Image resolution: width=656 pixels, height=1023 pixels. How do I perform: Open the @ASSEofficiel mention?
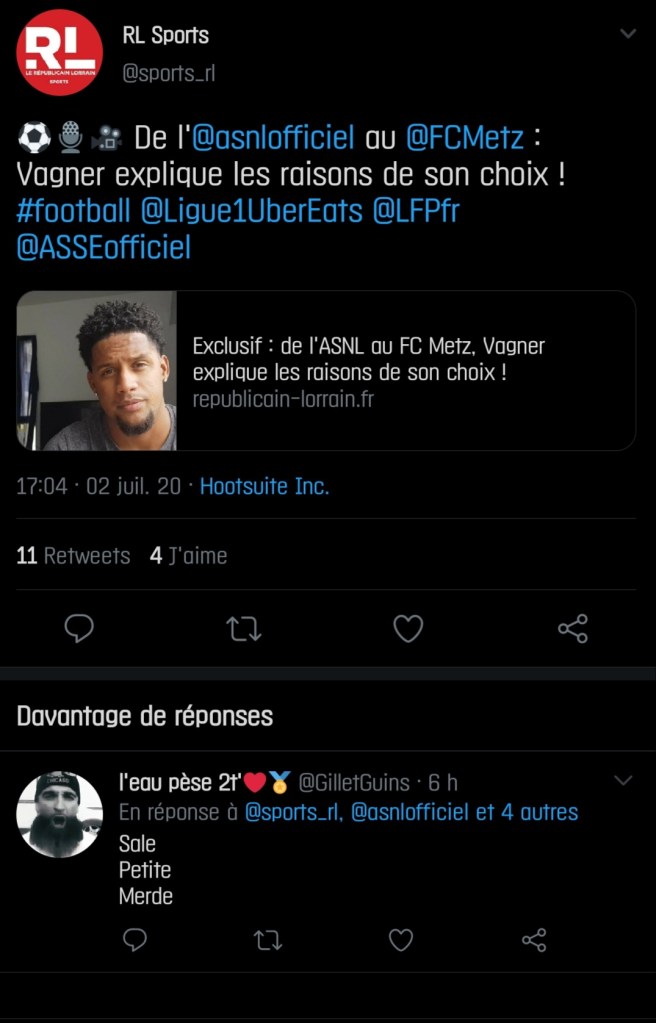103,247
